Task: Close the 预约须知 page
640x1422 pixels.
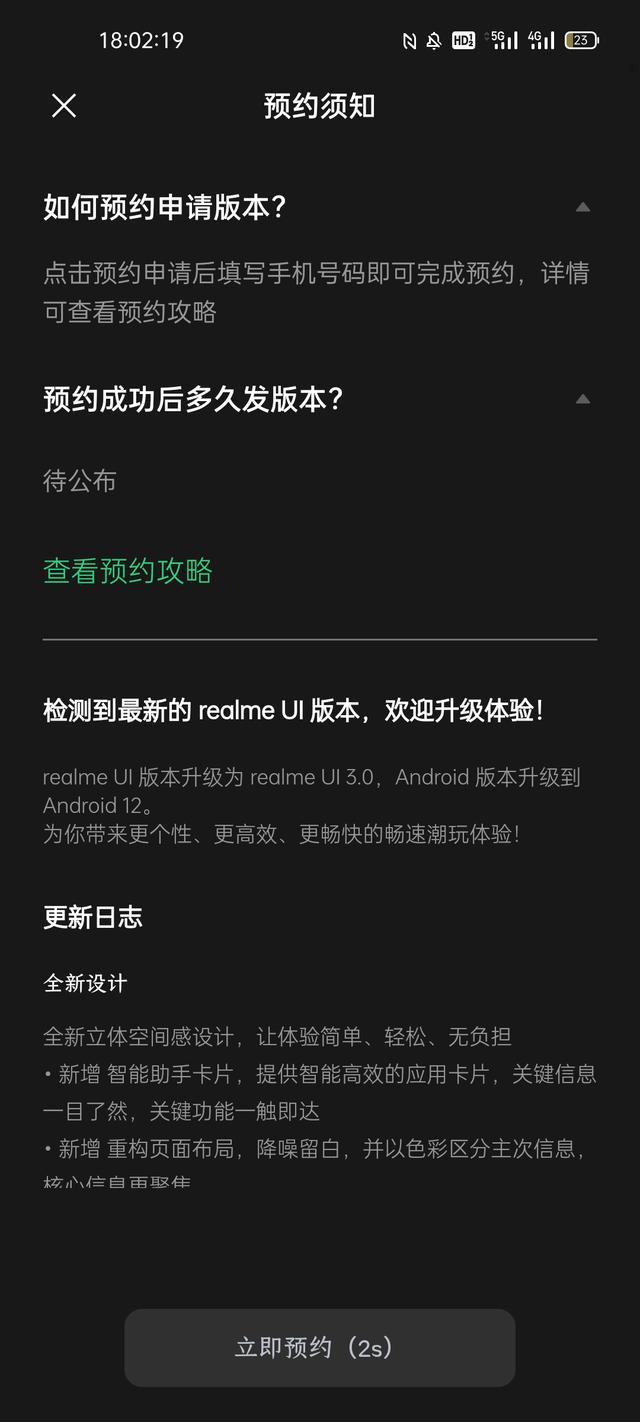Action: click(x=64, y=106)
